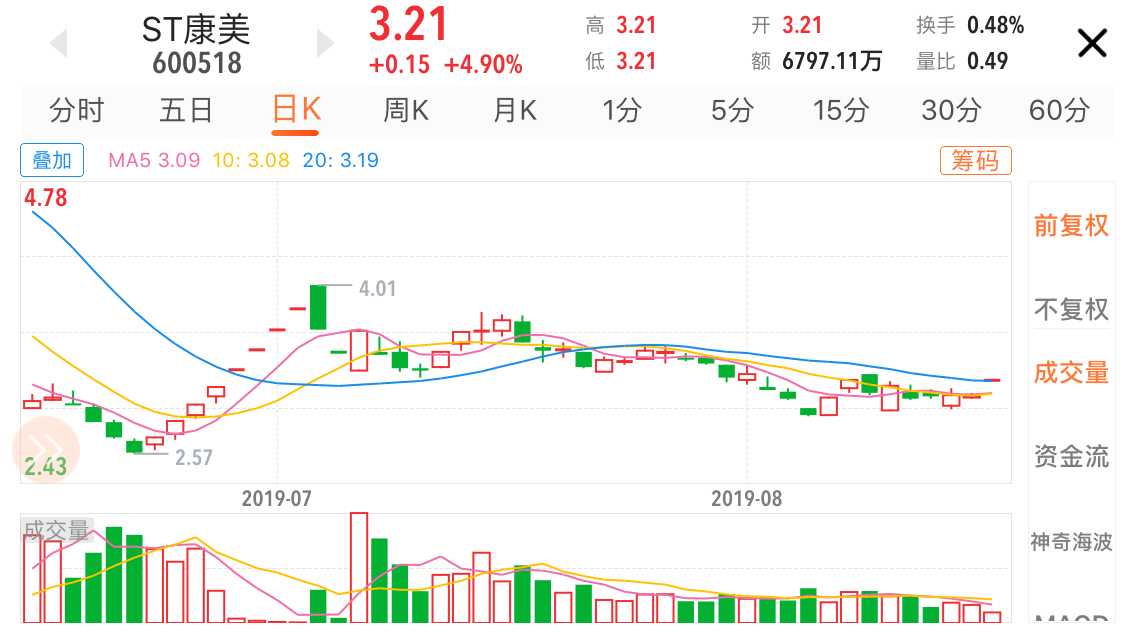
Task: Go to the next stock
Action: (x=325, y=43)
